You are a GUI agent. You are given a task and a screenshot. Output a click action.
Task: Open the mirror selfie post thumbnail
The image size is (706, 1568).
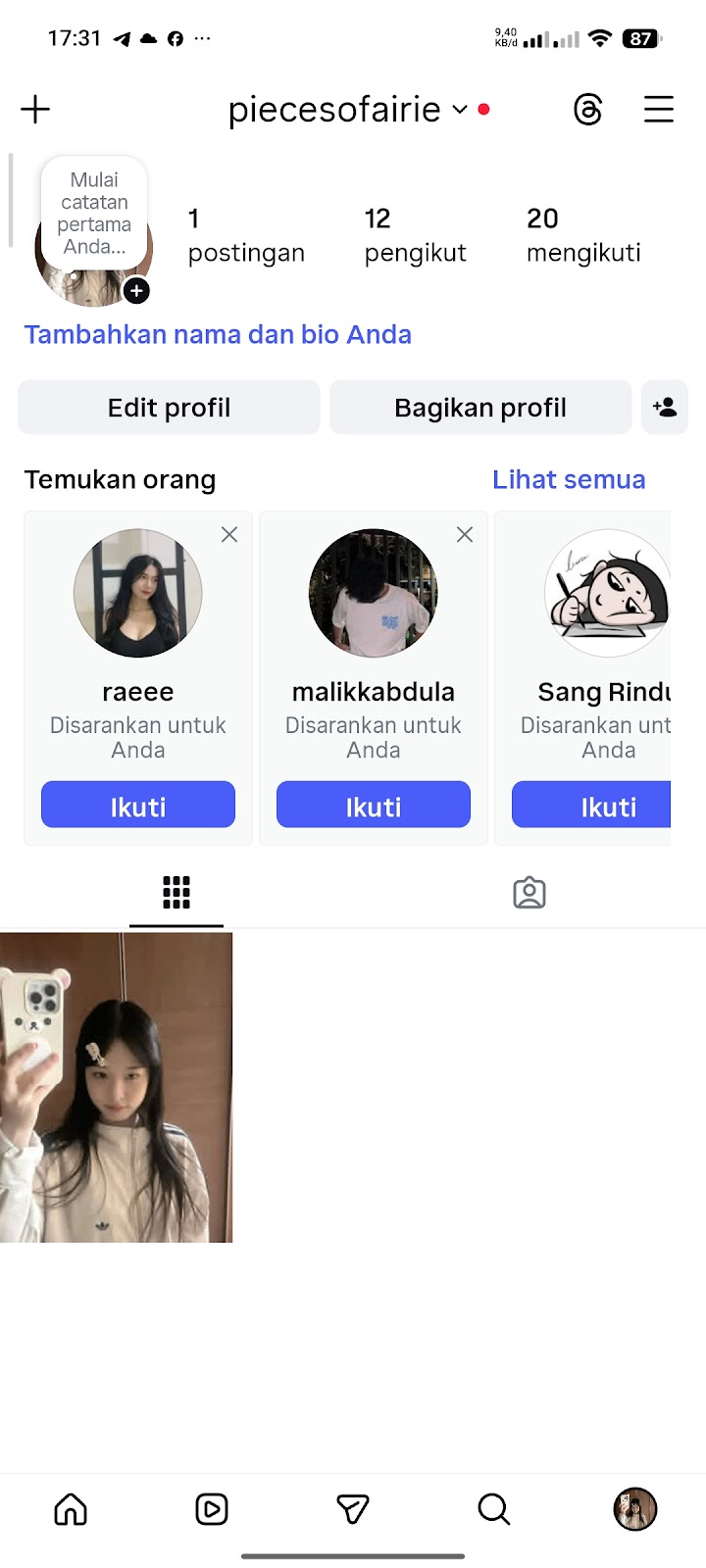point(117,1088)
